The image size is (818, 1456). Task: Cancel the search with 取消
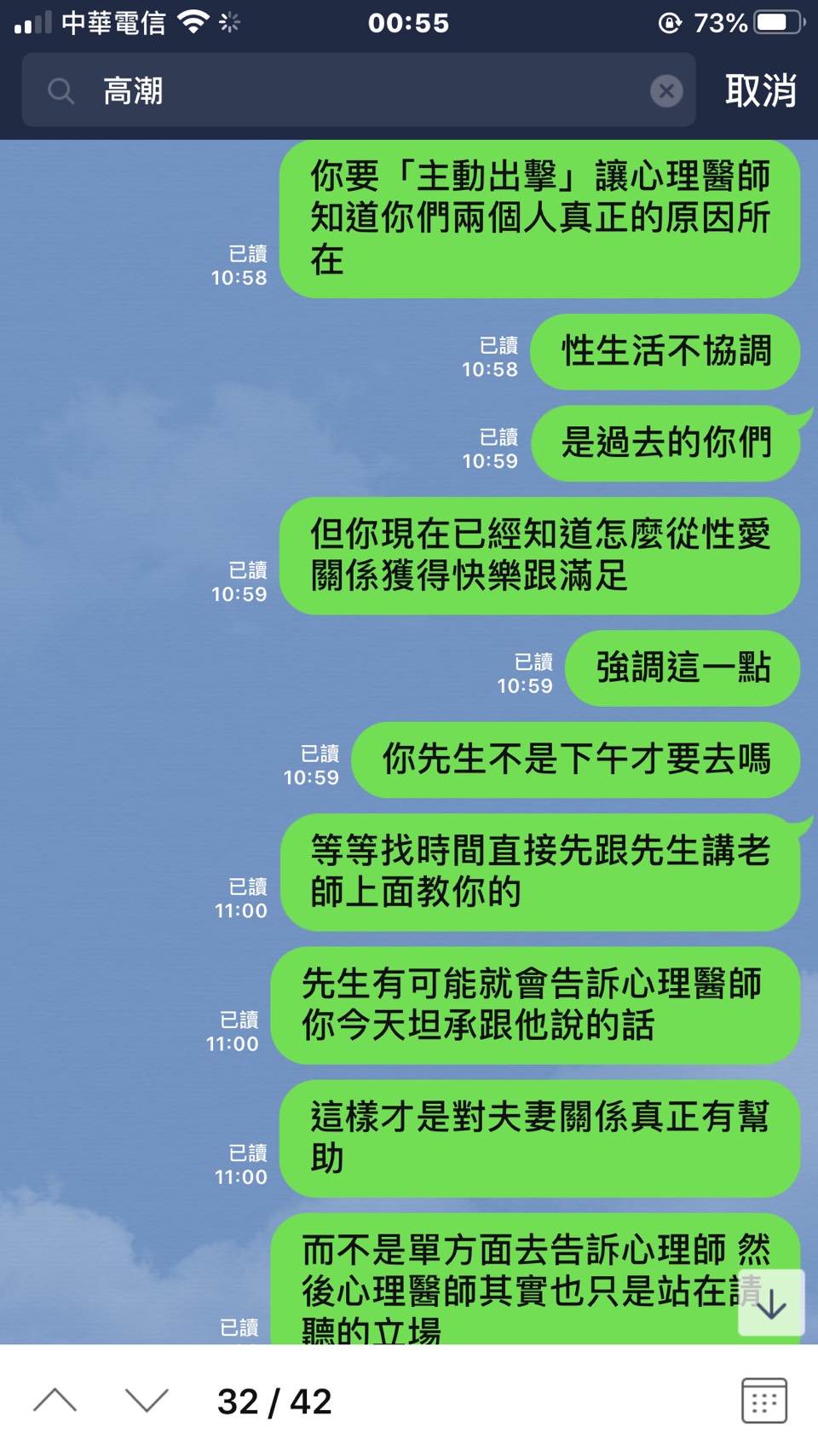pos(760,90)
